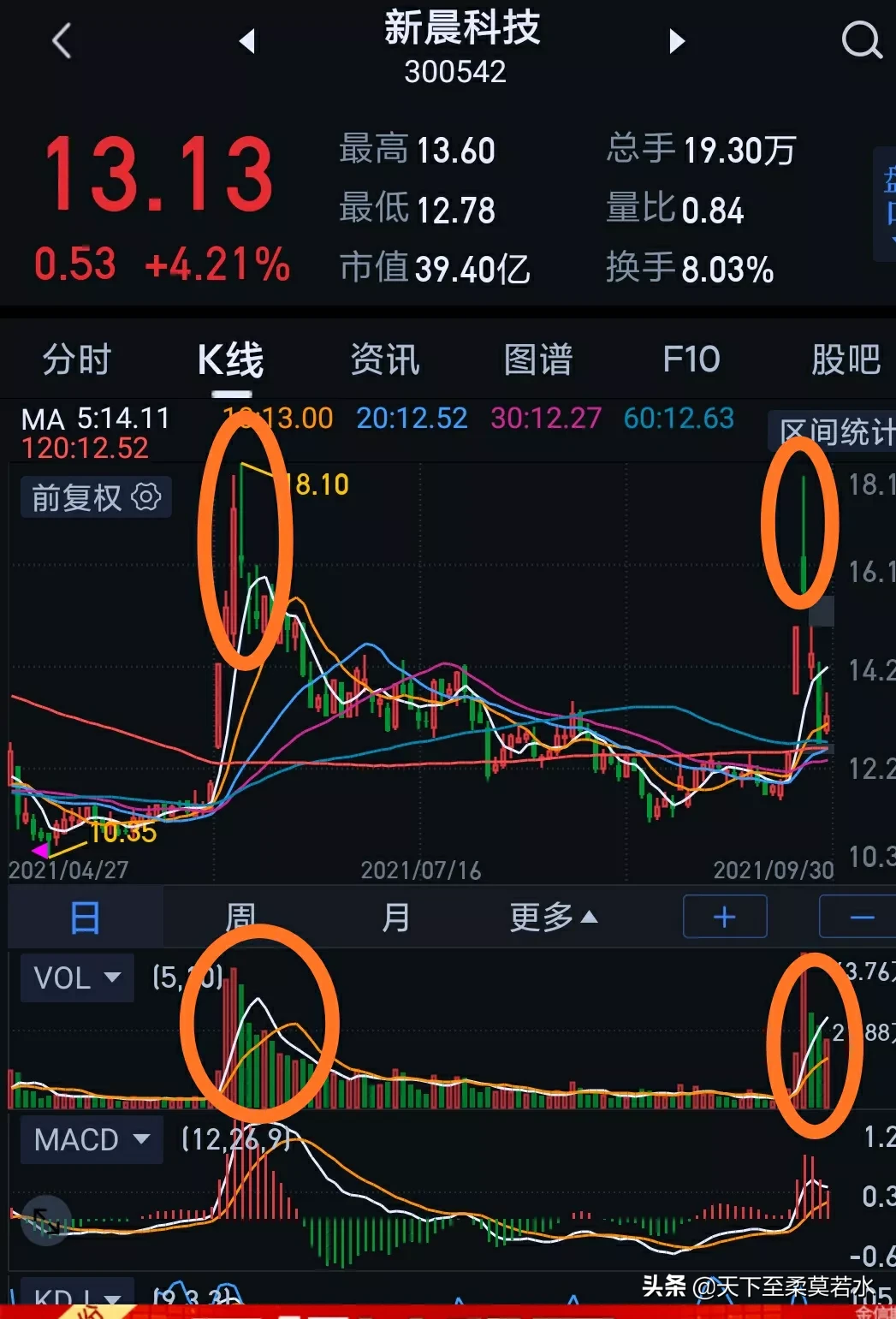Expand the 更多 period options
Viewport: 896px width, 1319px height.
[553, 918]
